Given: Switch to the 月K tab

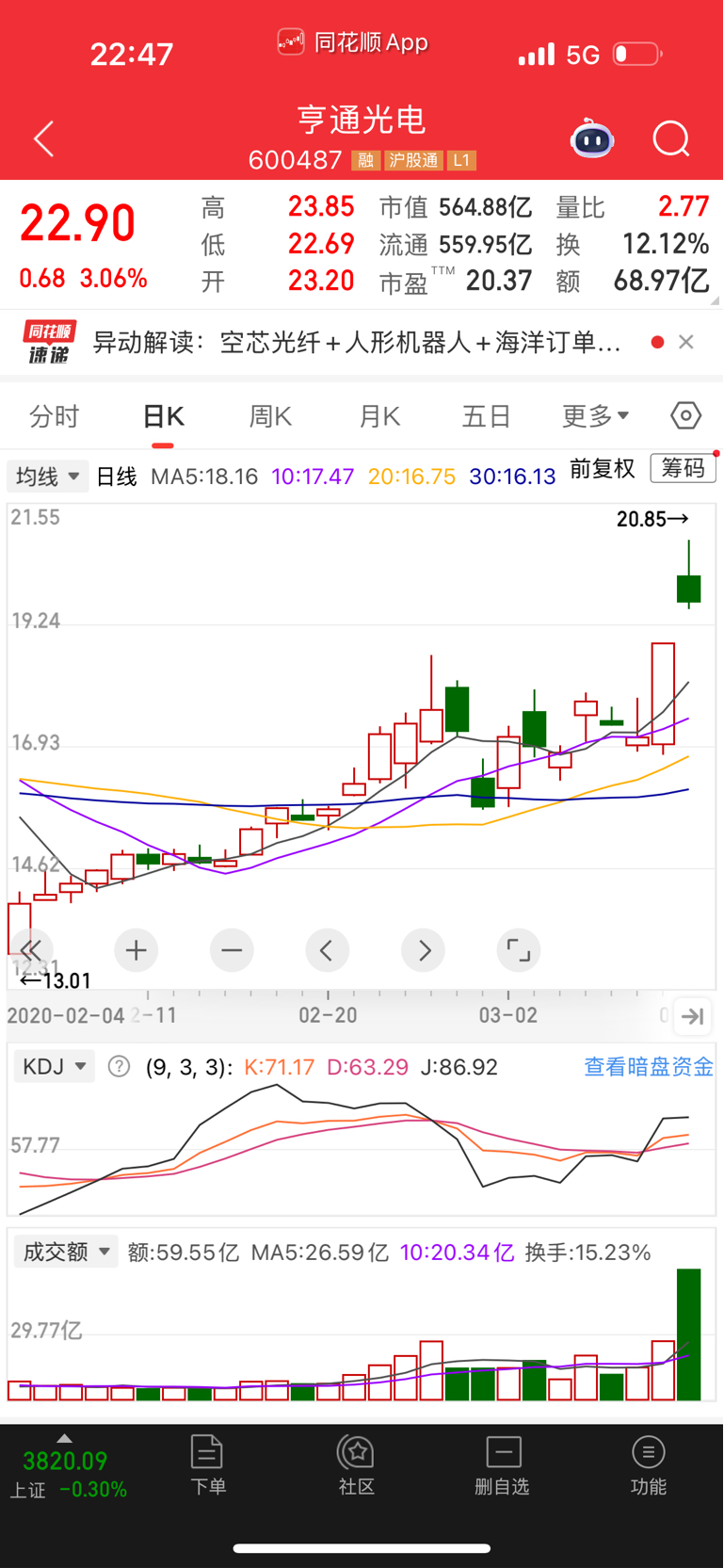Looking at the screenshot, I should tap(379, 416).
